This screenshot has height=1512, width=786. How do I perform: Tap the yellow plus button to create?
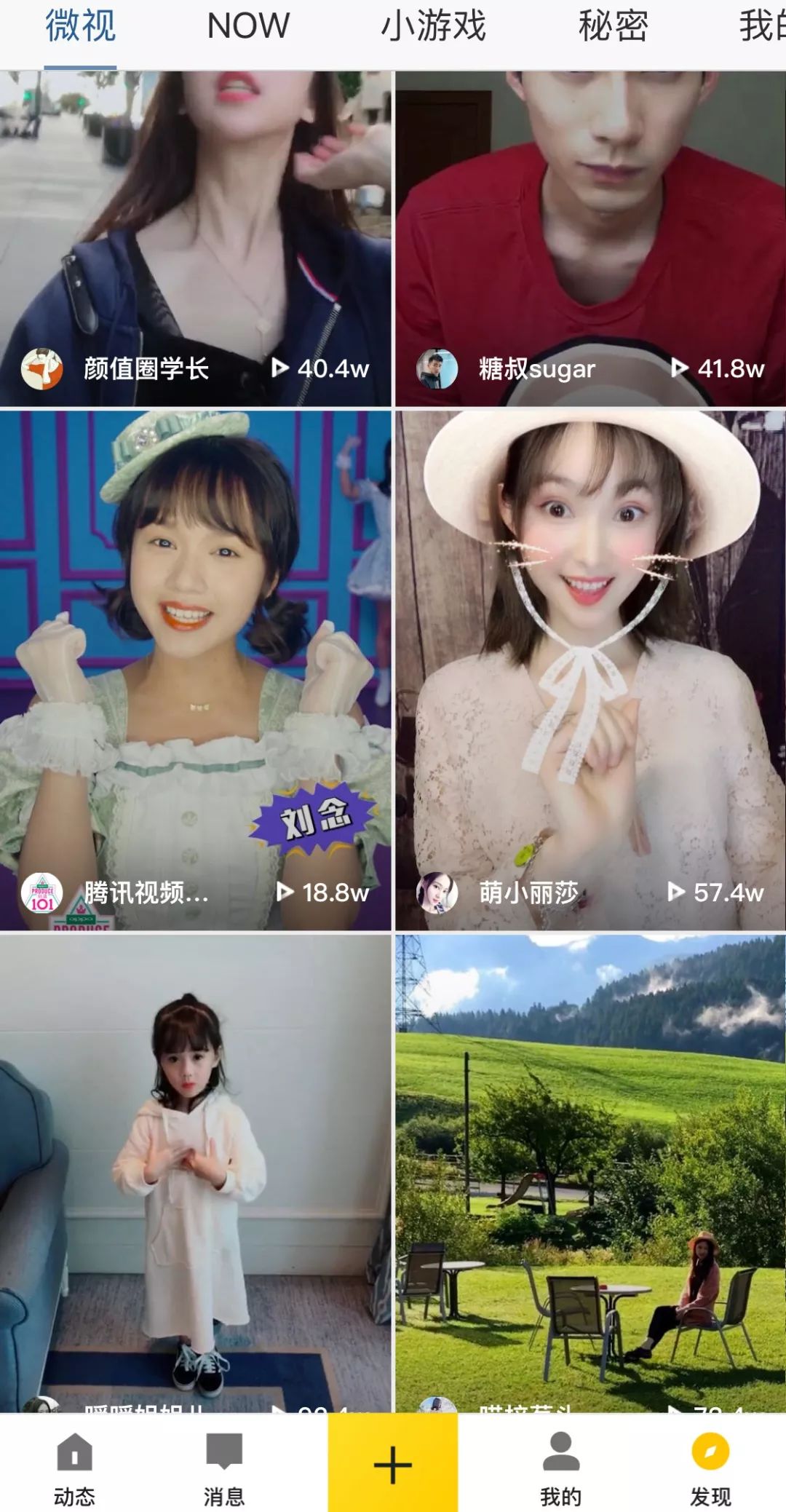click(x=392, y=1463)
